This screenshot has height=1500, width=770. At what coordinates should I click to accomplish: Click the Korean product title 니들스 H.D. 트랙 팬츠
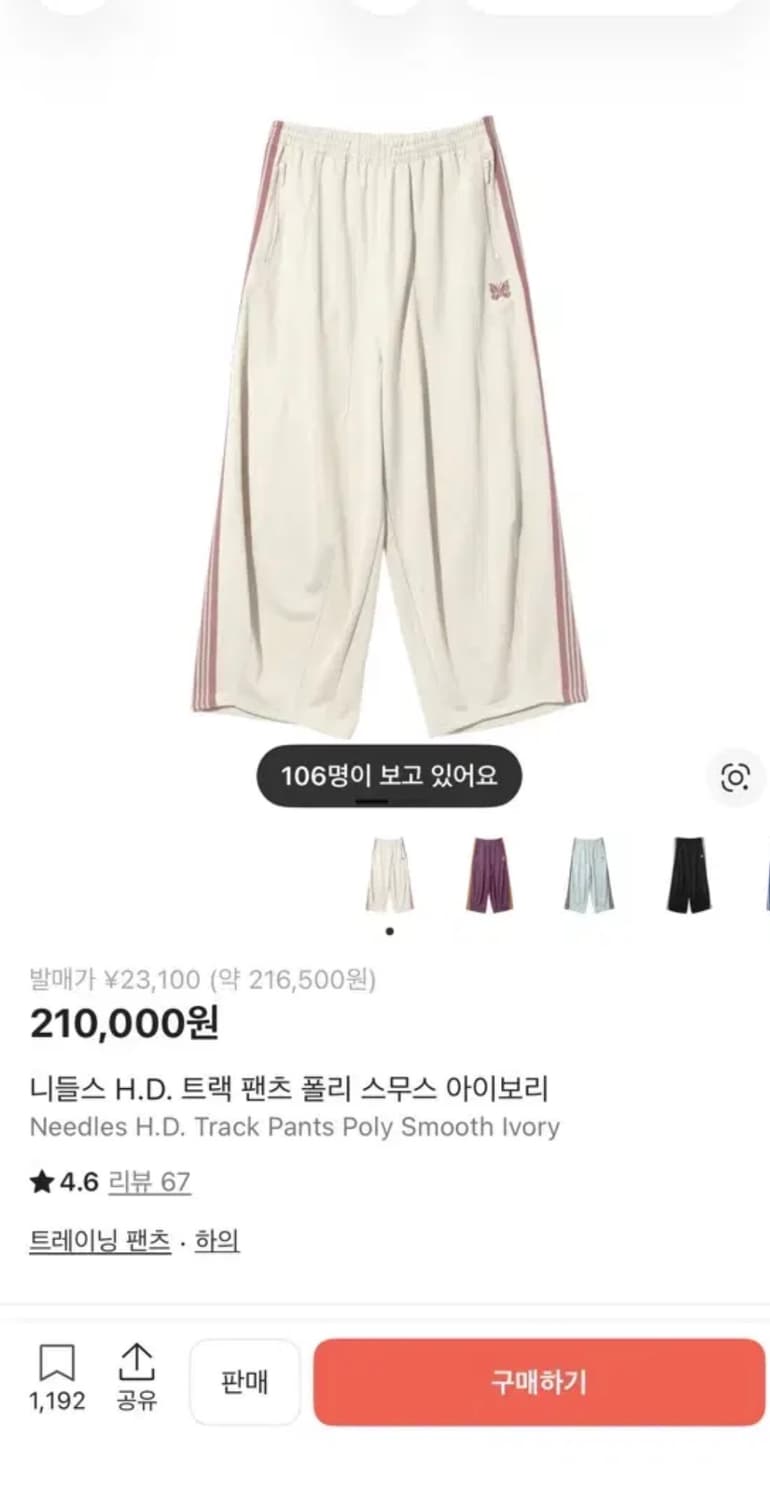coord(290,1088)
